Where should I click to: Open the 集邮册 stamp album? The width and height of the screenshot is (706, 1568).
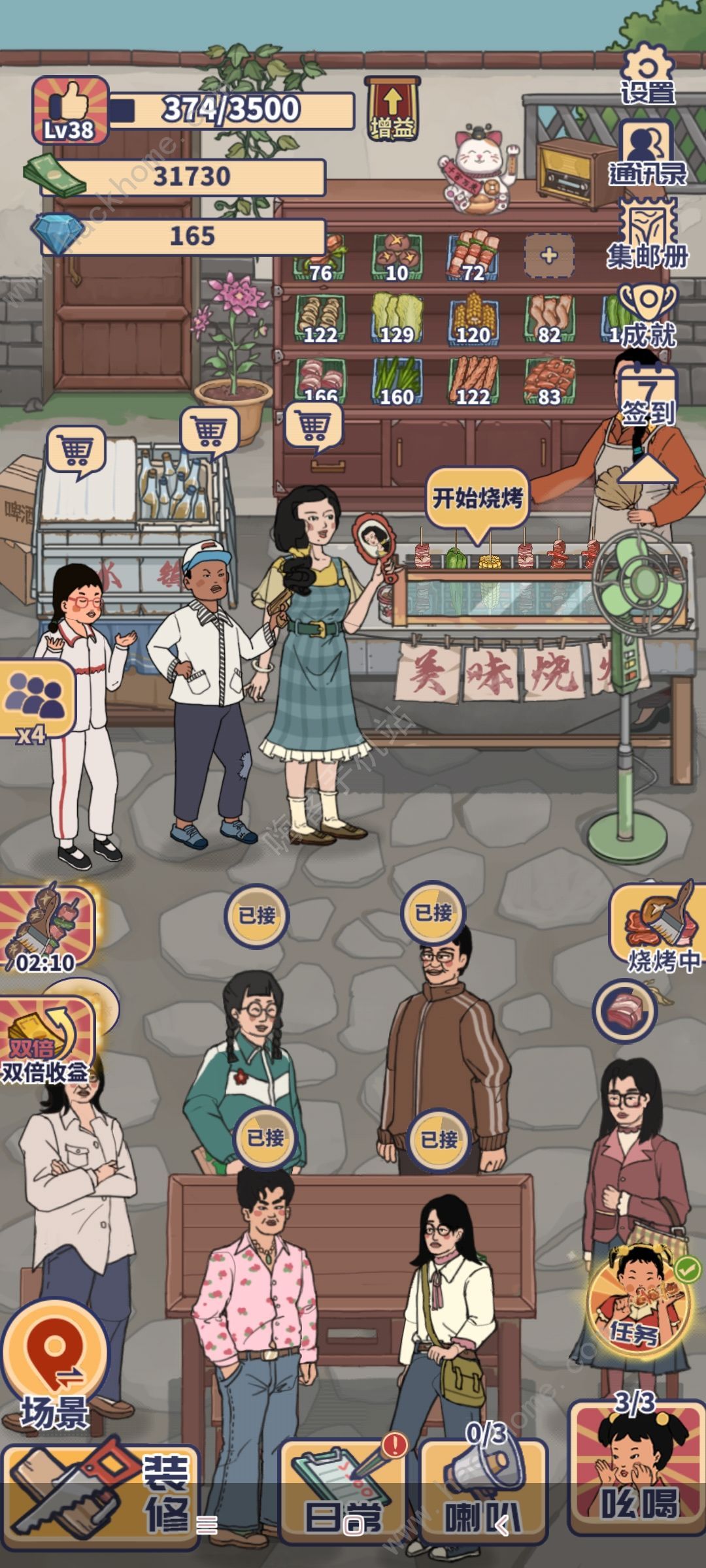[647, 235]
